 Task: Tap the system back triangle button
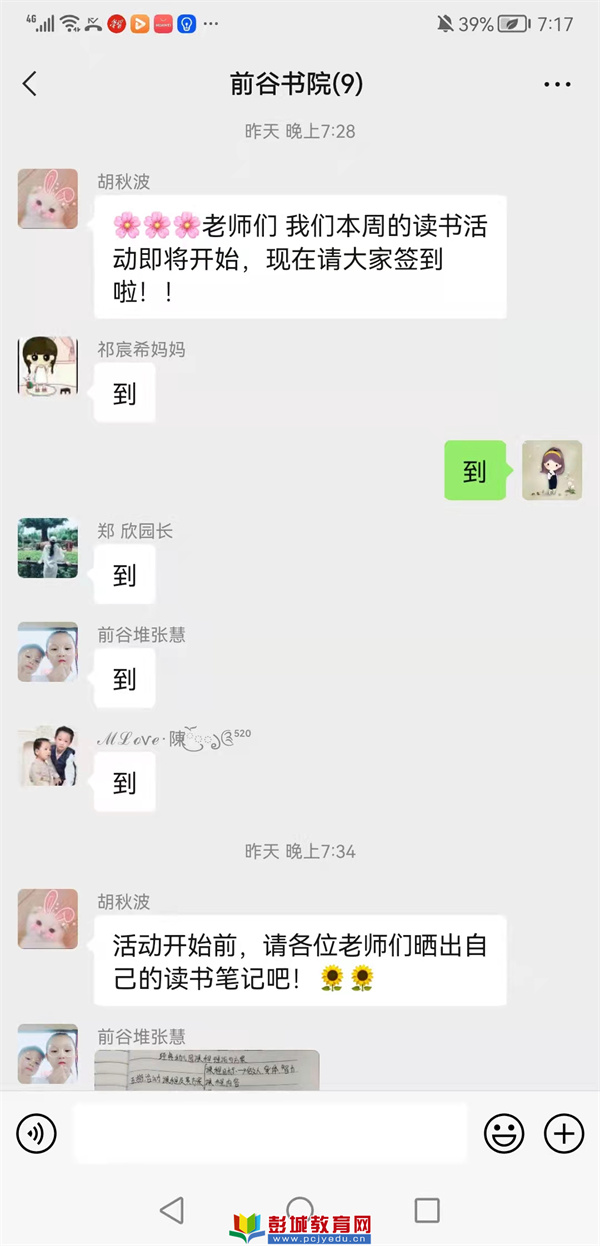172,1210
